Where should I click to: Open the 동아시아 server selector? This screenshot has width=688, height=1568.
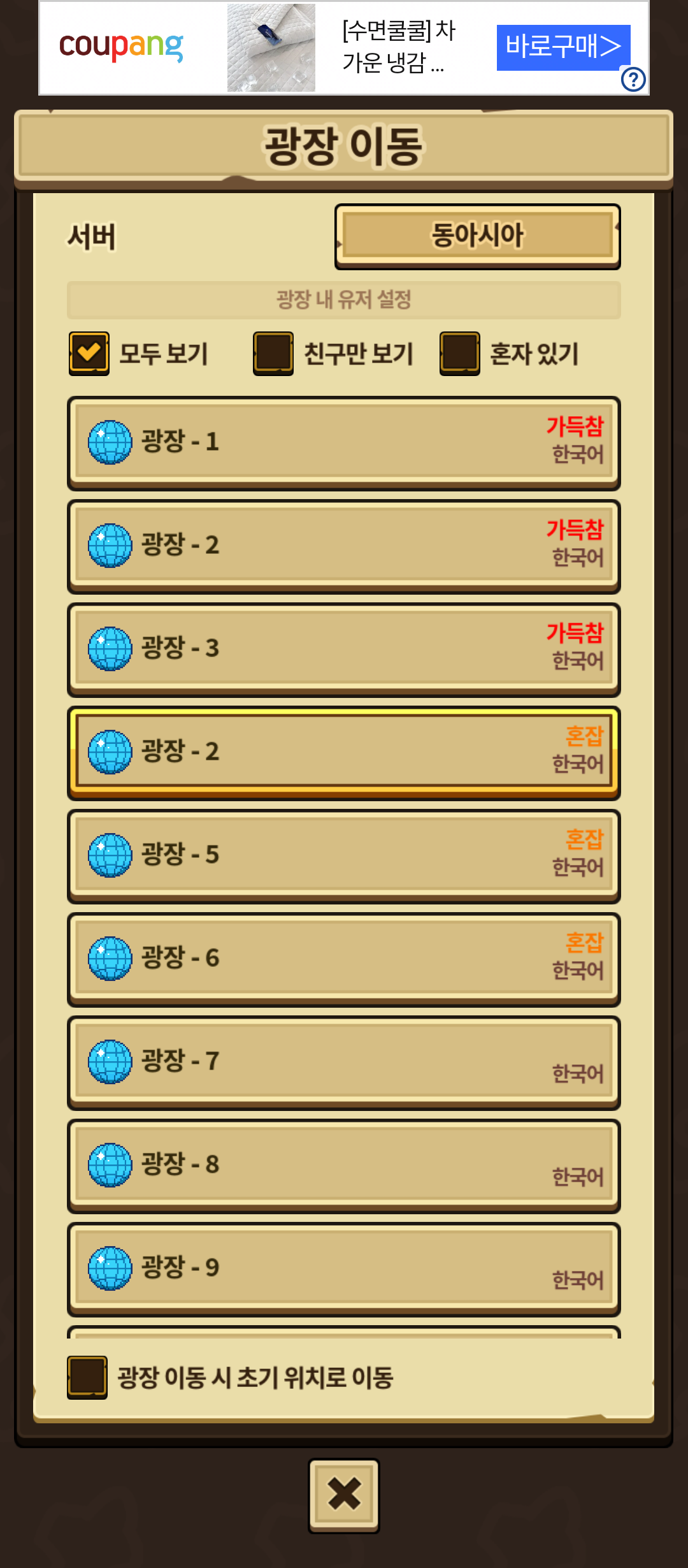(477, 236)
